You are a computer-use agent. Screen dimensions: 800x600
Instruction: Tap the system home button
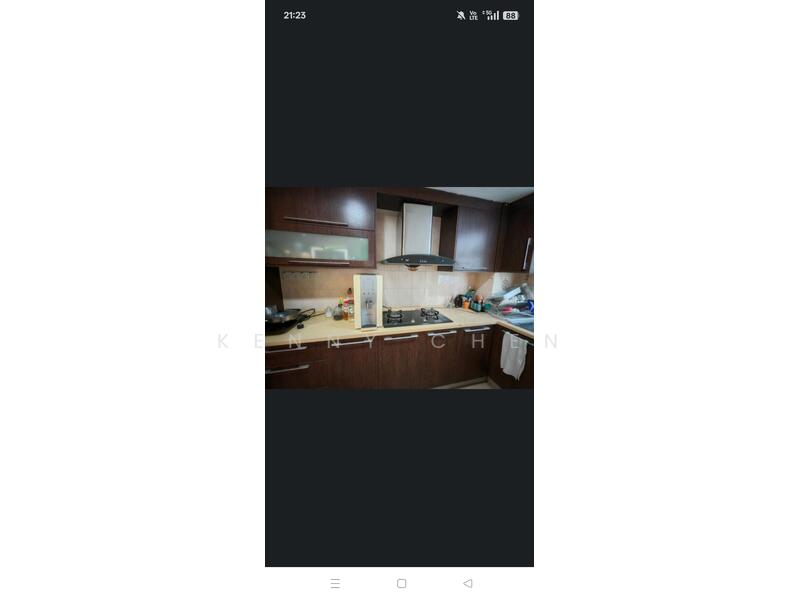coord(401,583)
